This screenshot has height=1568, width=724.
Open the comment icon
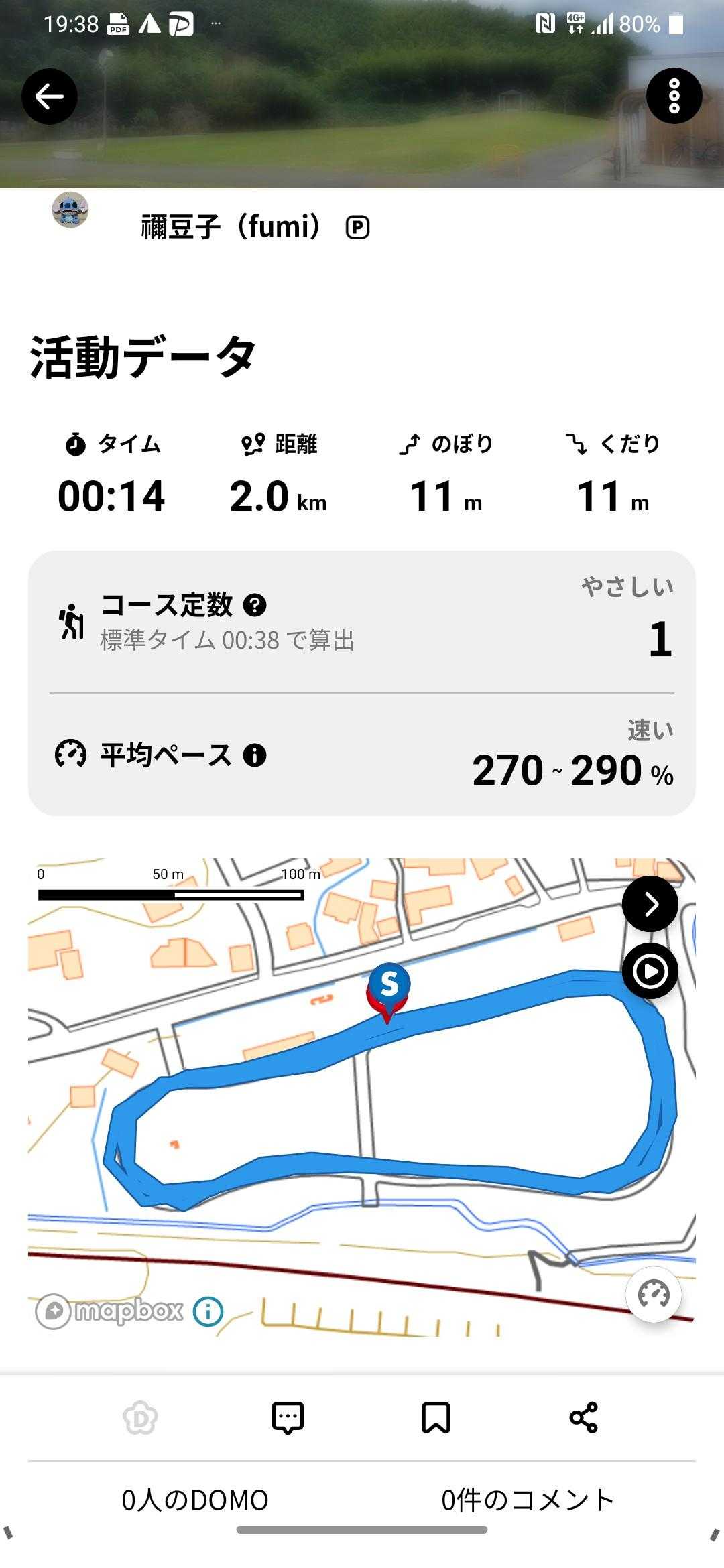click(x=288, y=1417)
